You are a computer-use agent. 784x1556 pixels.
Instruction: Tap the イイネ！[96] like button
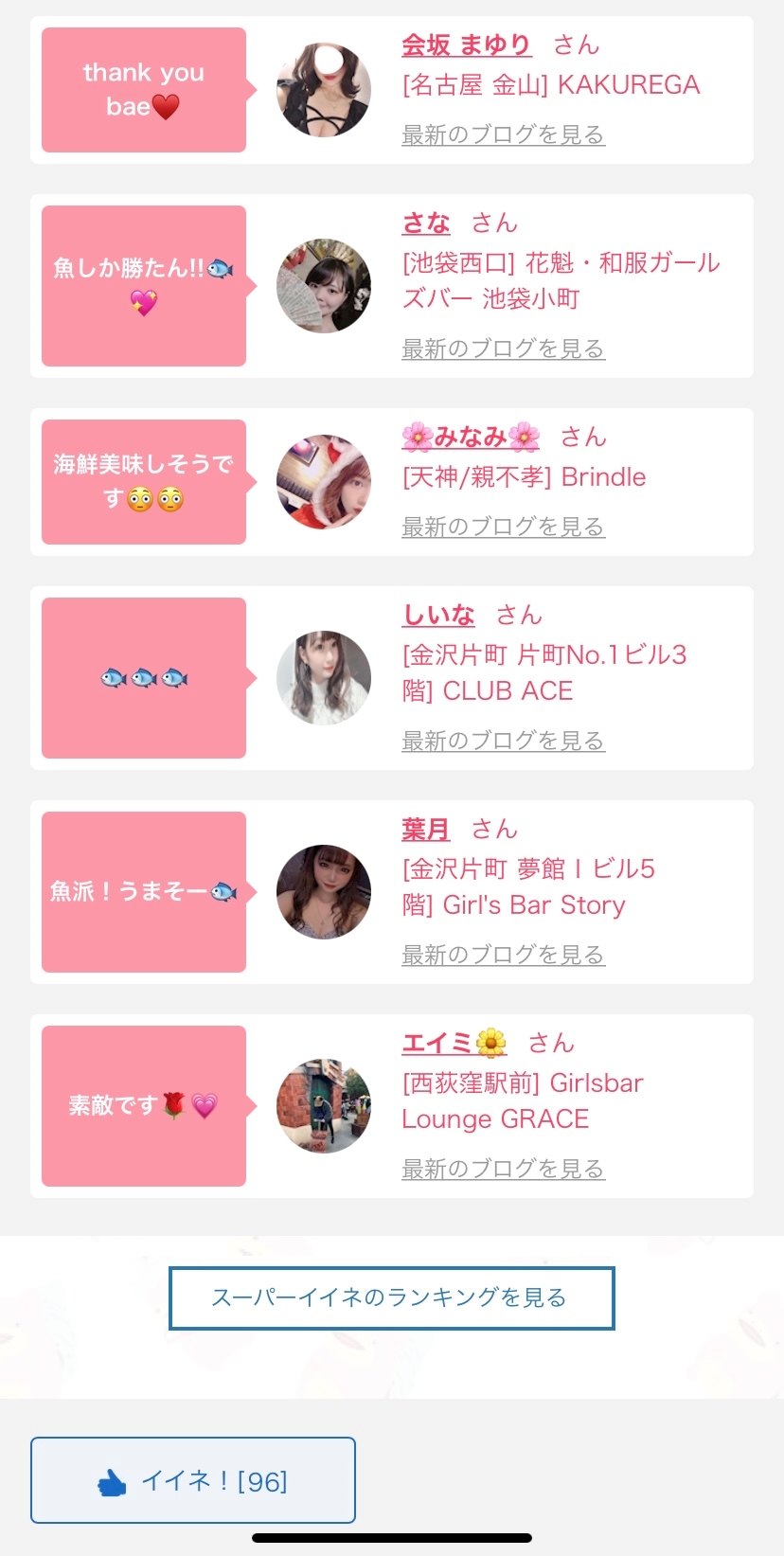(193, 1480)
